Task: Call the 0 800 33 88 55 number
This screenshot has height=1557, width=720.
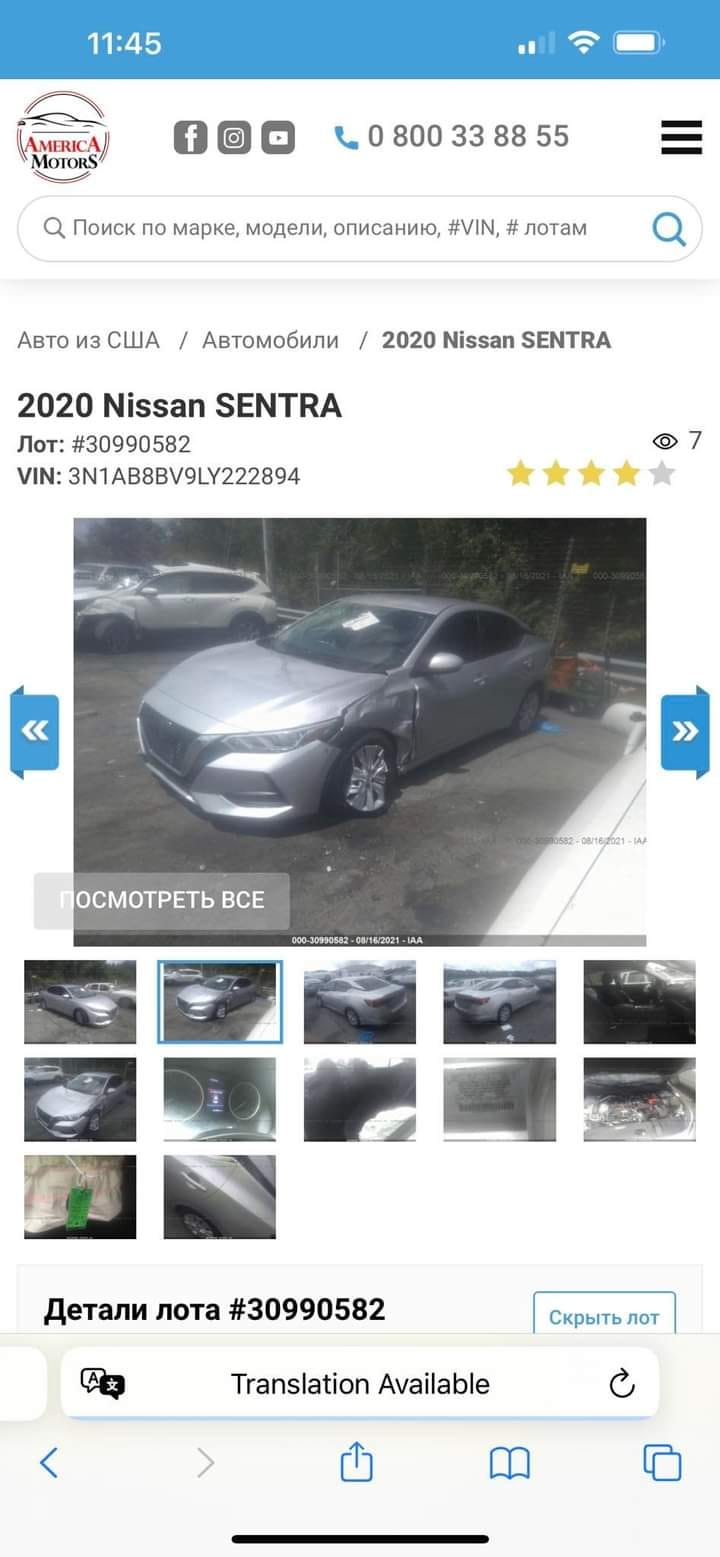Action: 452,137
